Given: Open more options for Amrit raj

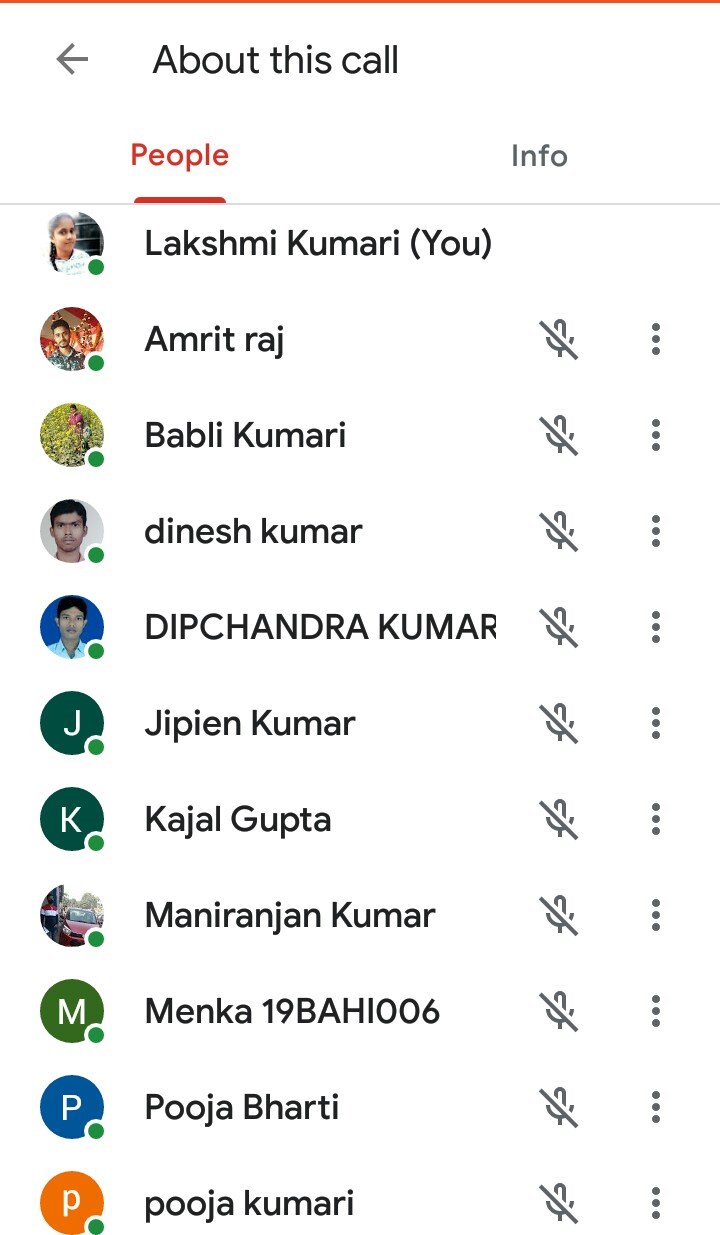Looking at the screenshot, I should tap(656, 339).
